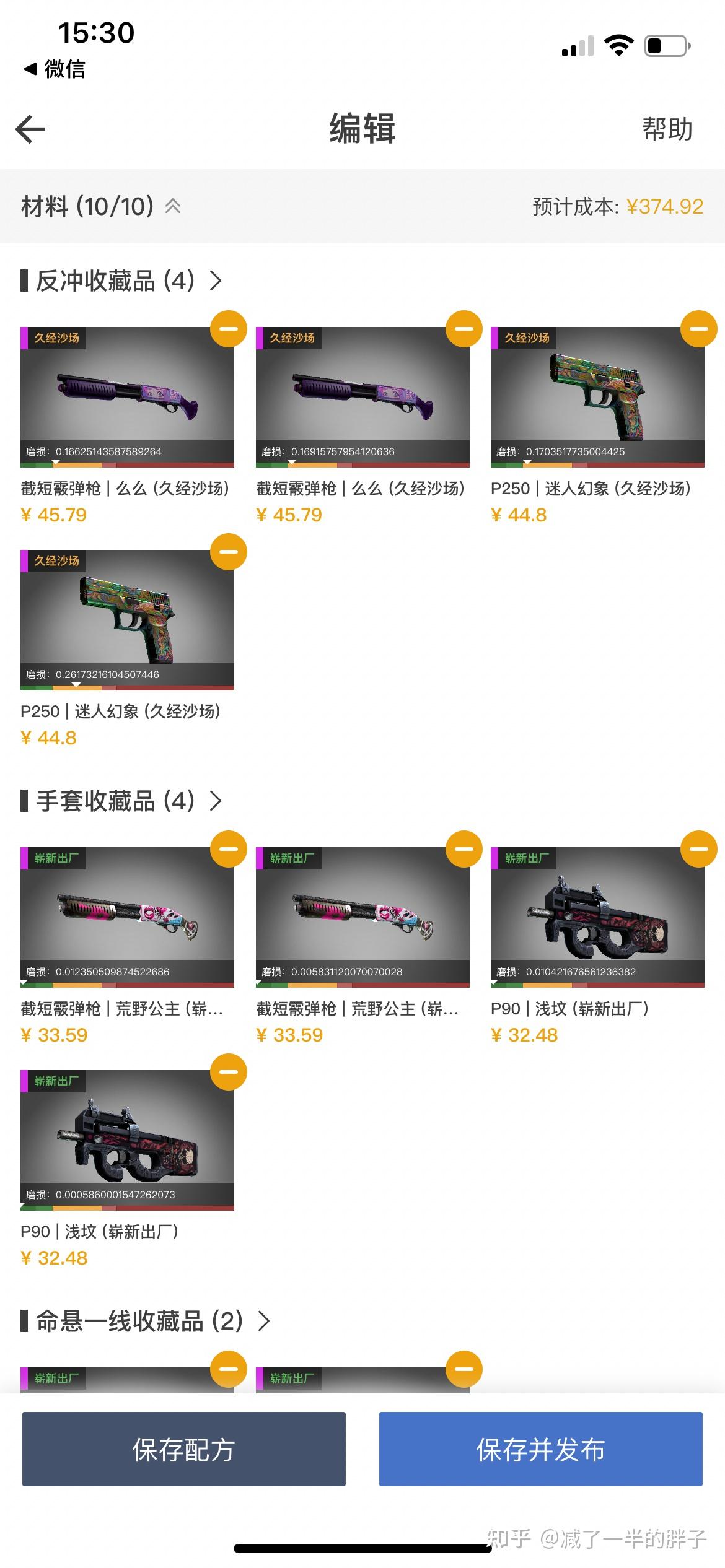The image size is (725, 1568).
Task: Remove P250 迷人幻象 with wear 0.1703517735004425
Action: (x=699, y=329)
